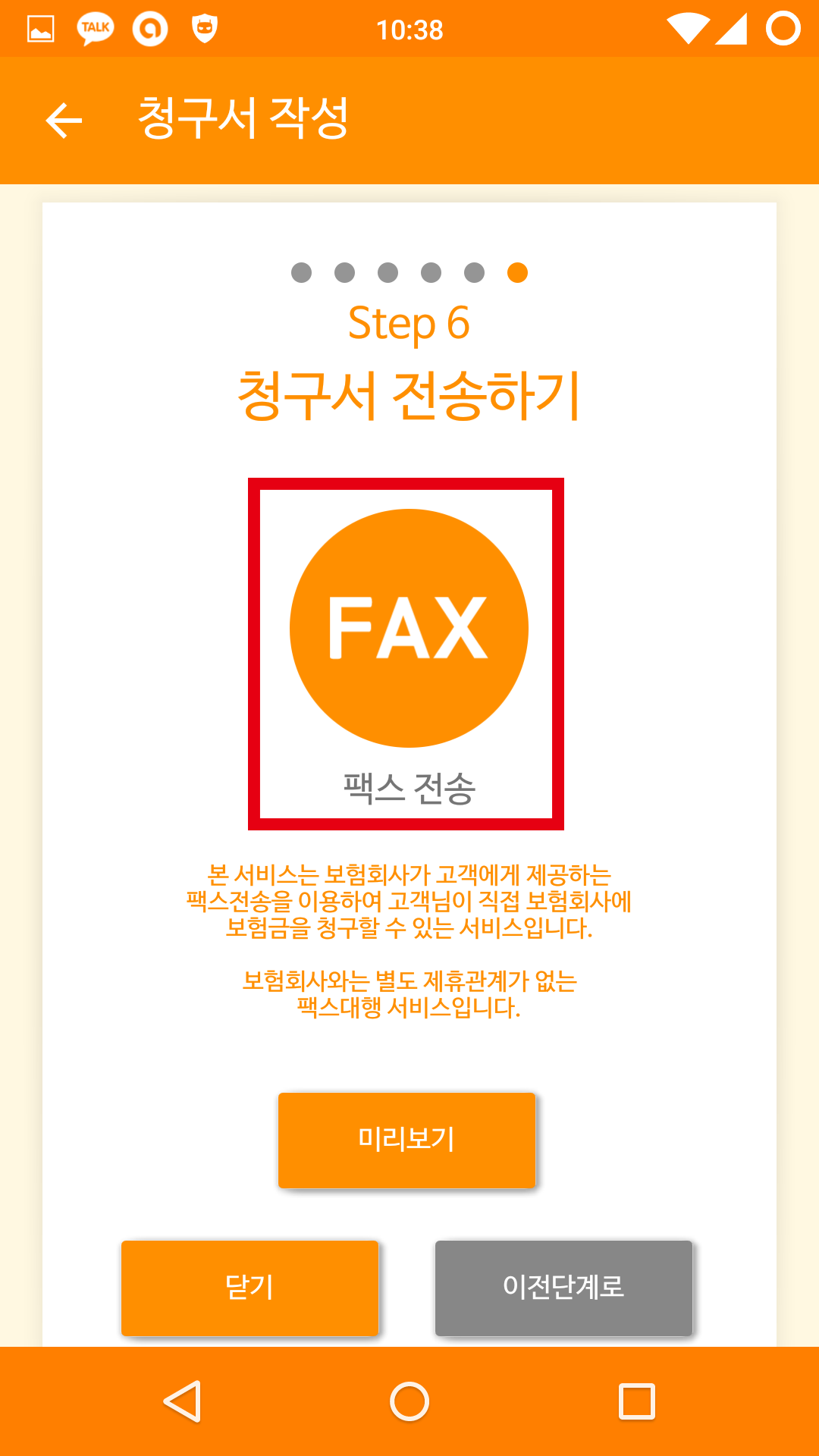Tap the 닫기 close button
819x1456 pixels.
pyautogui.click(x=249, y=1288)
